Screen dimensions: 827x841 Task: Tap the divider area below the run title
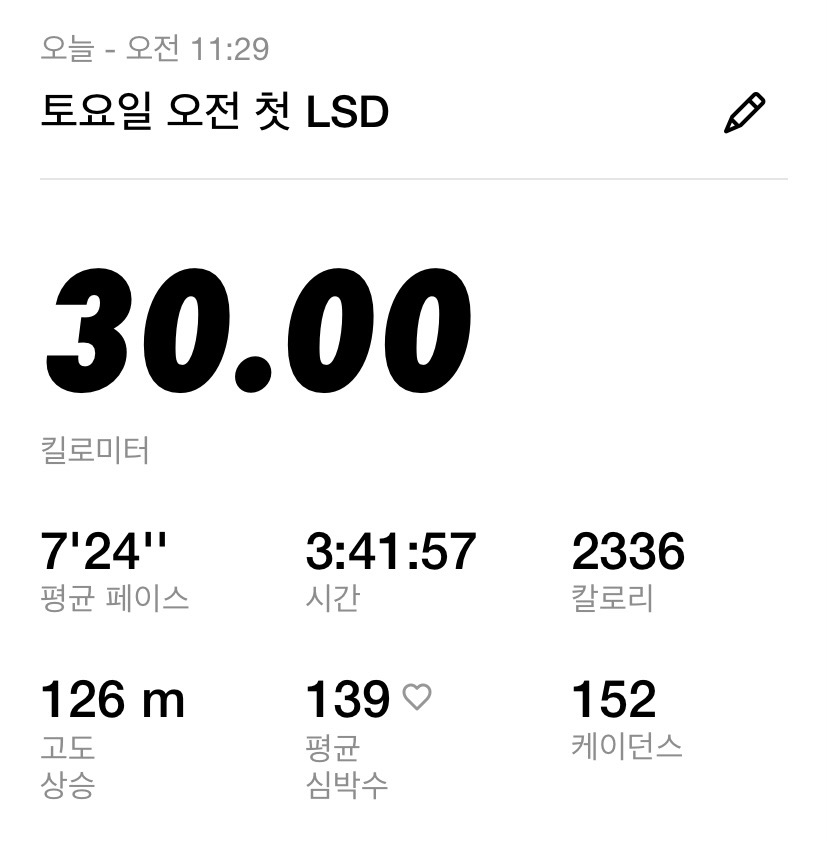[x=413, y=180]
